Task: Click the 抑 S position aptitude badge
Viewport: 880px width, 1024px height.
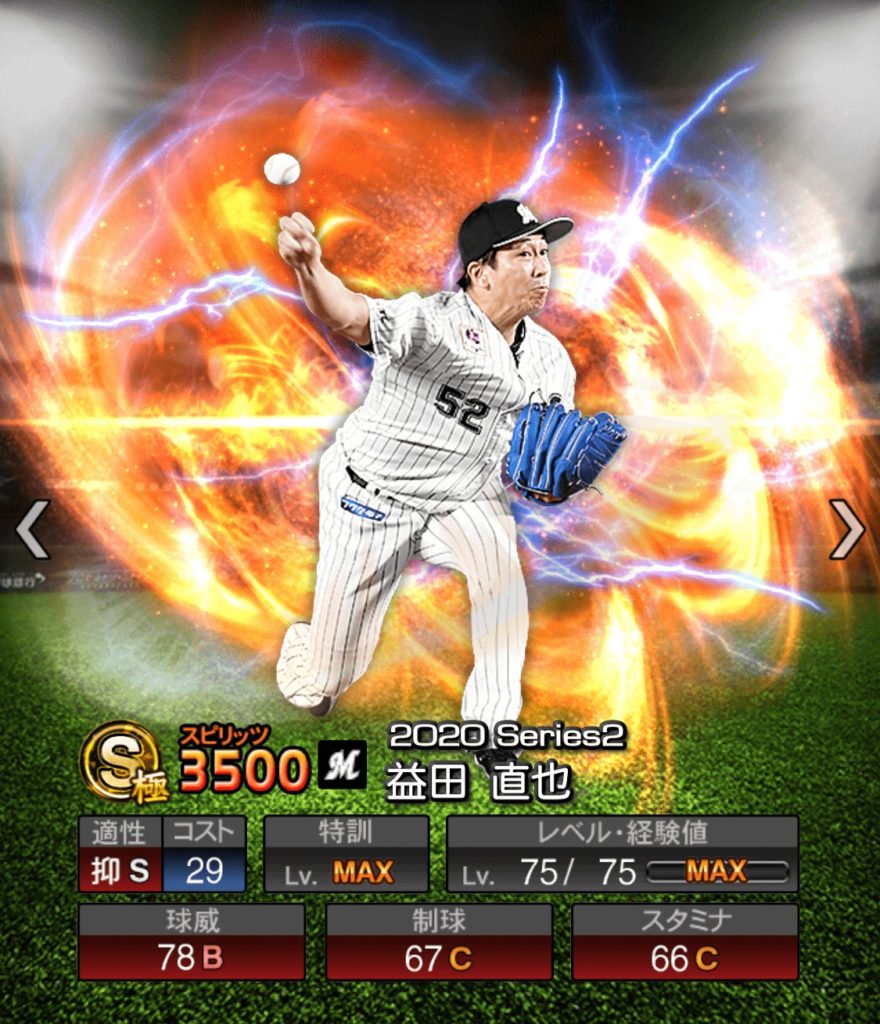Action: point(117,869)
